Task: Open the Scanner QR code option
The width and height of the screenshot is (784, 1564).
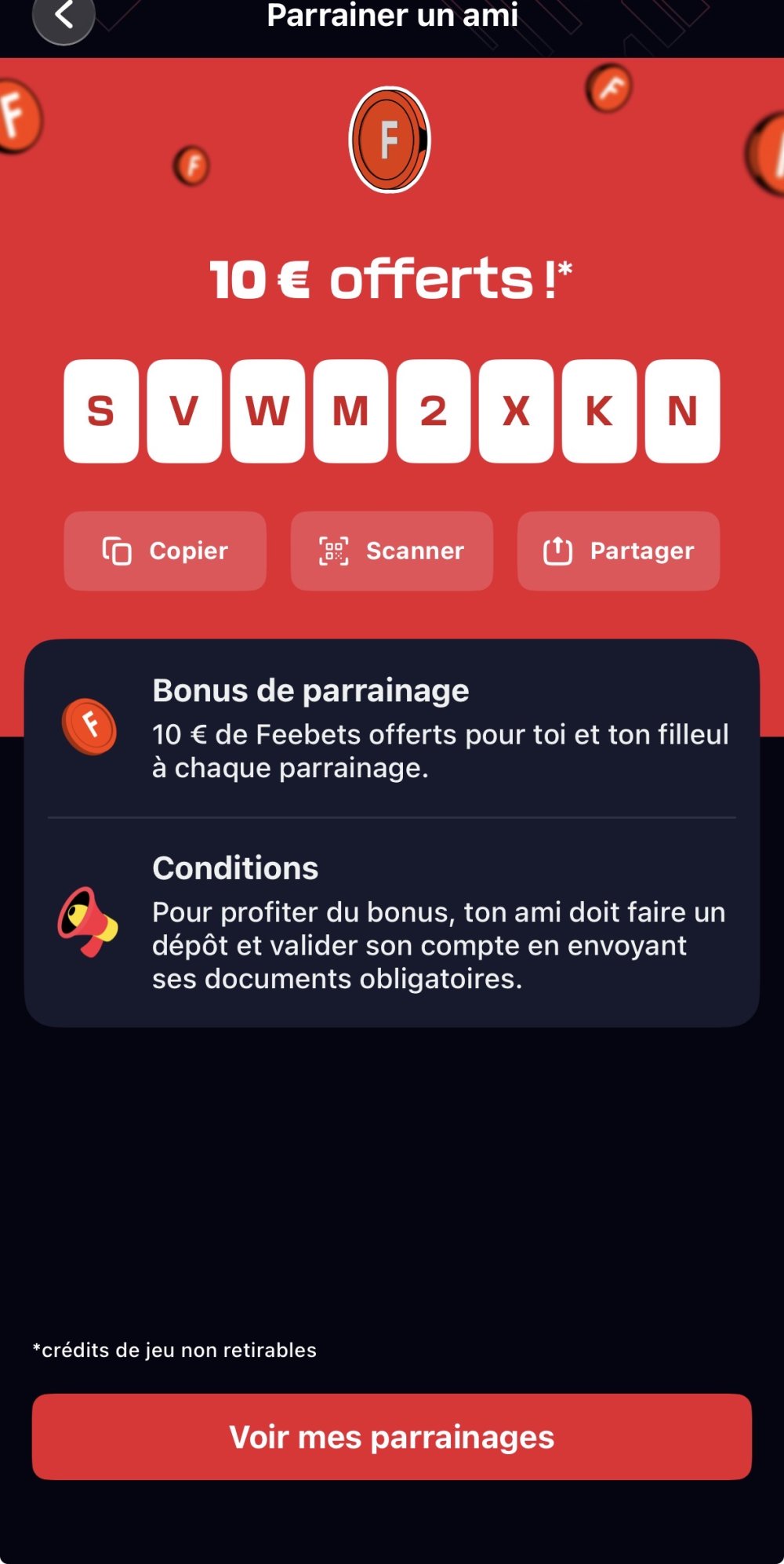Action: 392,551
